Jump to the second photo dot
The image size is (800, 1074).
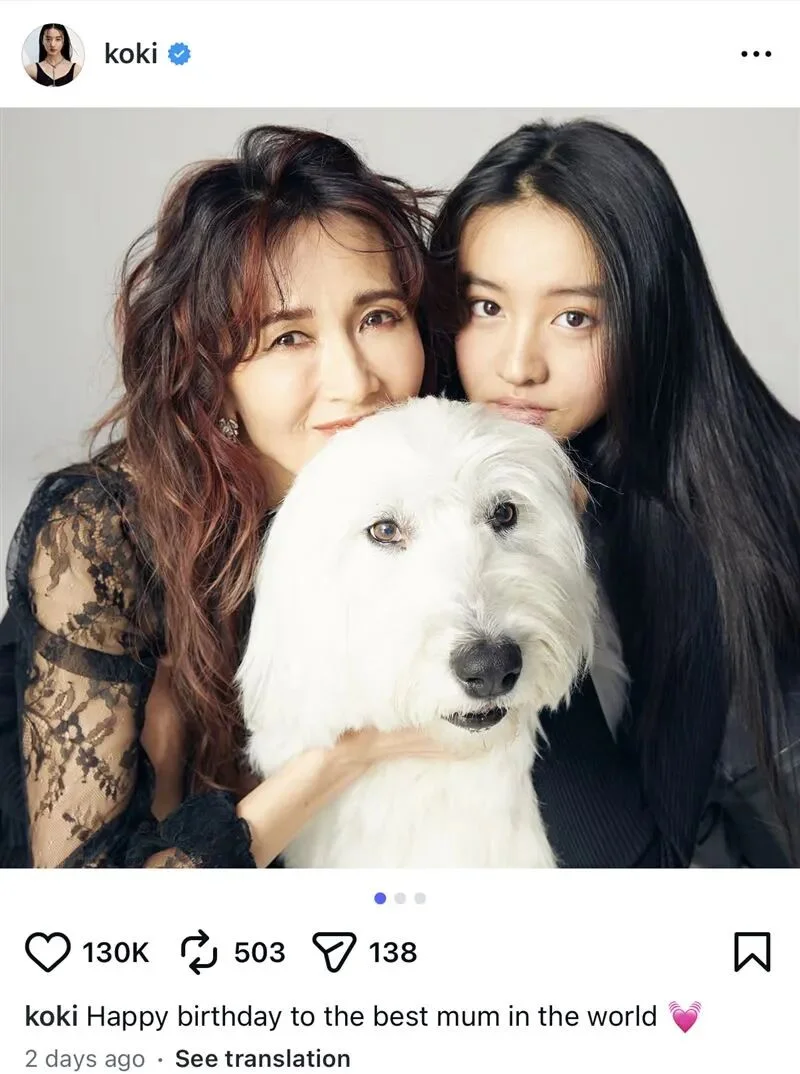(x=400, y=898)
